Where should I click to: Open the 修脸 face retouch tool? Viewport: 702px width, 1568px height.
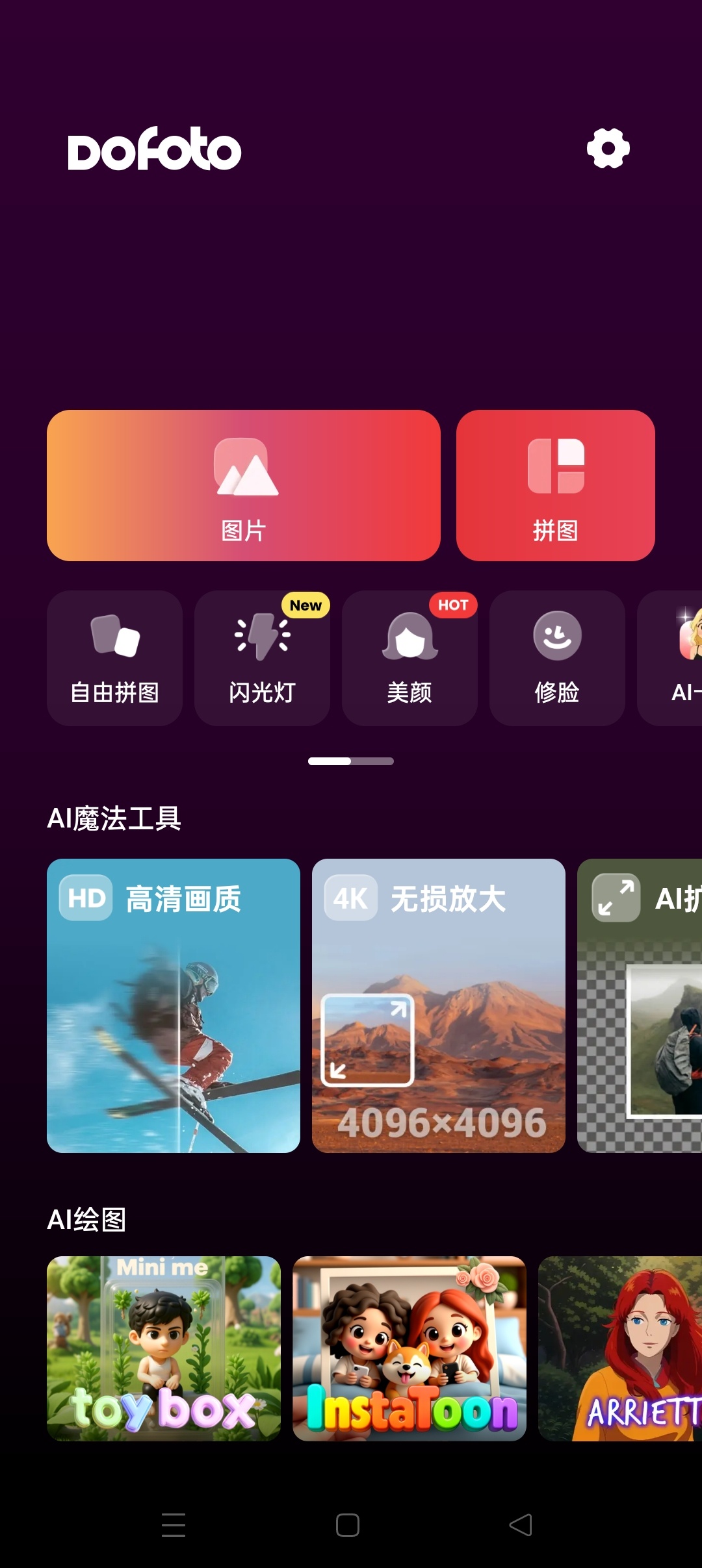[557, 657]
